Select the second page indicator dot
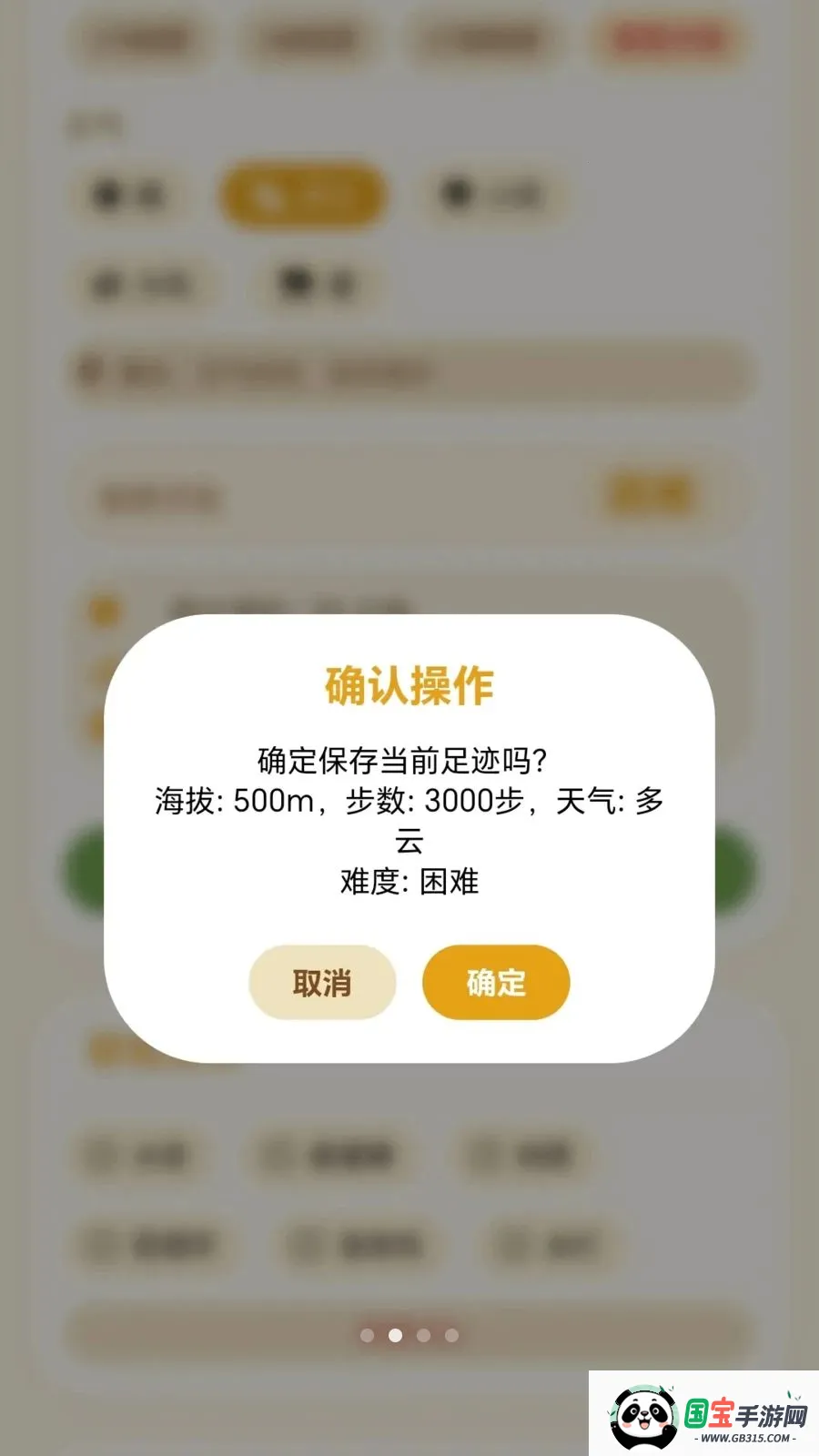 394,1336
